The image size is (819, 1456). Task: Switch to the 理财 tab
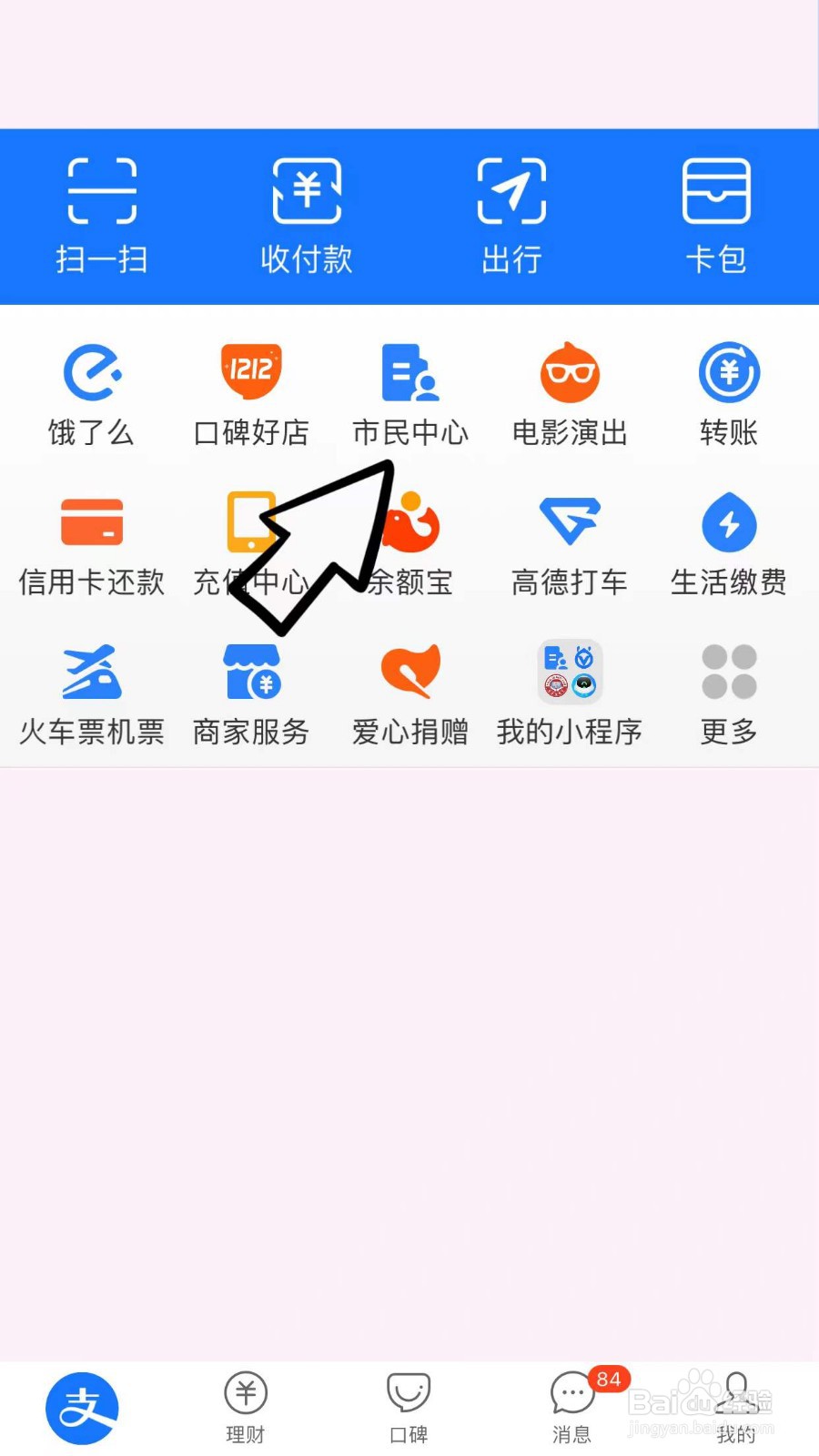[246, 1406]
